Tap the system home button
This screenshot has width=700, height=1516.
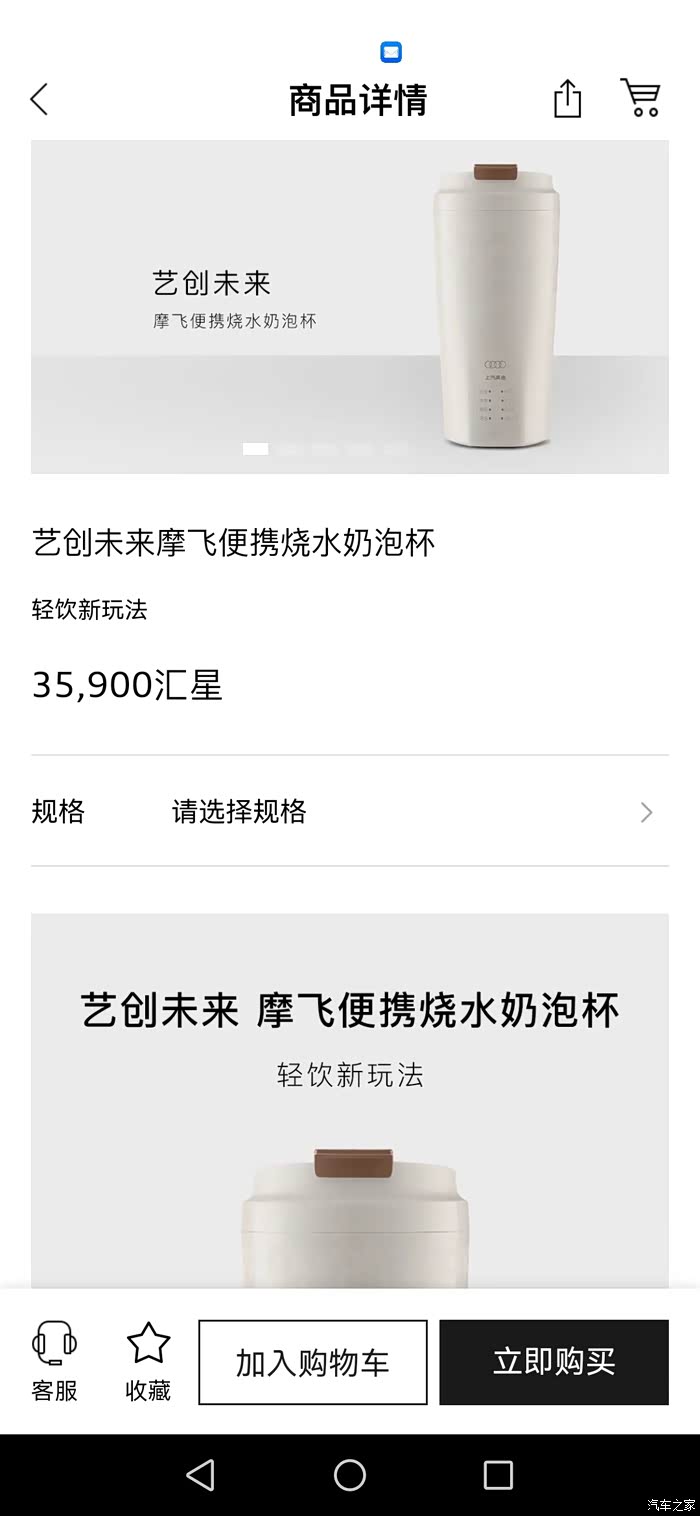tap(350, 1475)
